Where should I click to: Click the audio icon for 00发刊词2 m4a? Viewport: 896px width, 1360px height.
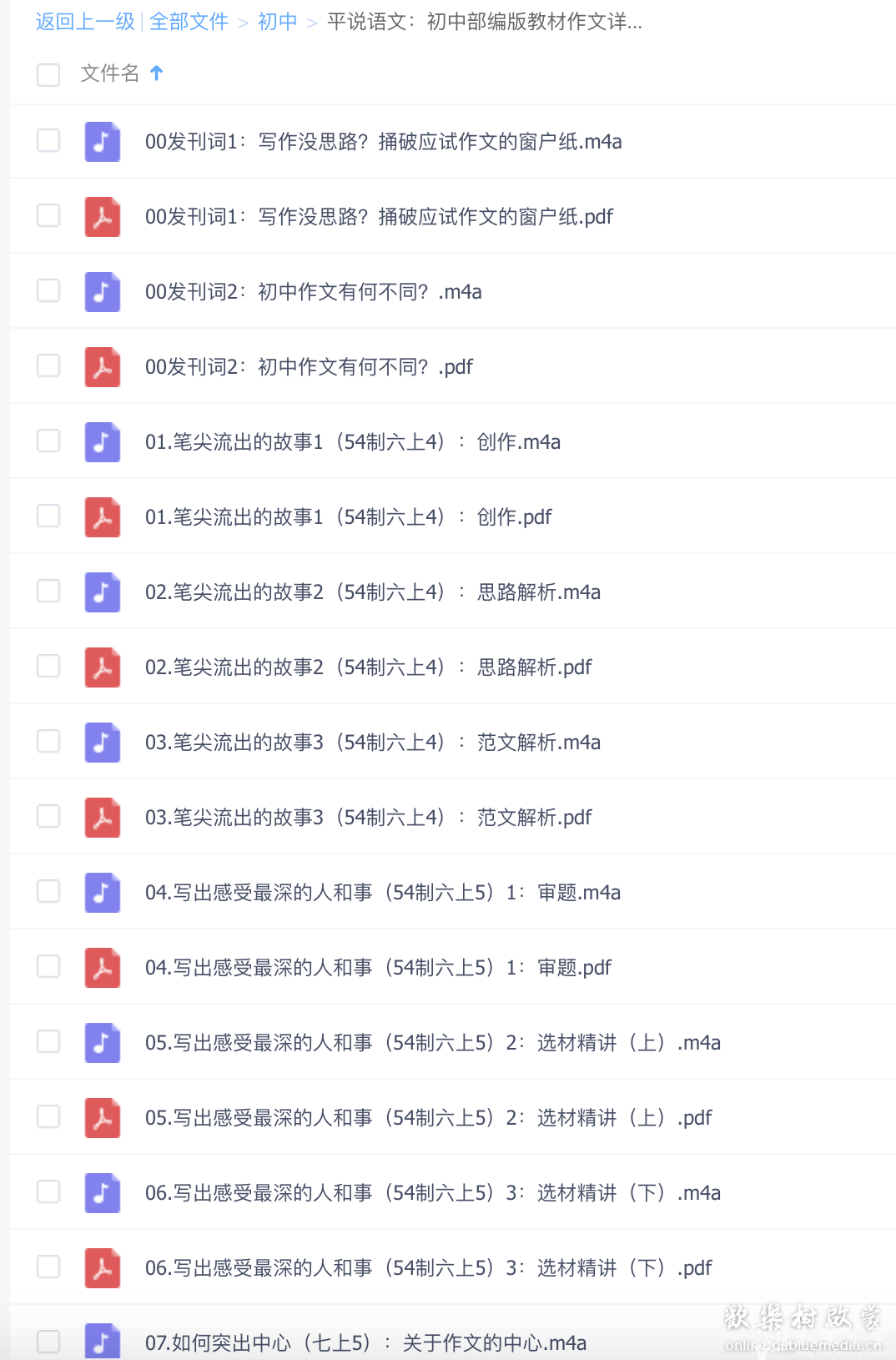coord(101,291)
